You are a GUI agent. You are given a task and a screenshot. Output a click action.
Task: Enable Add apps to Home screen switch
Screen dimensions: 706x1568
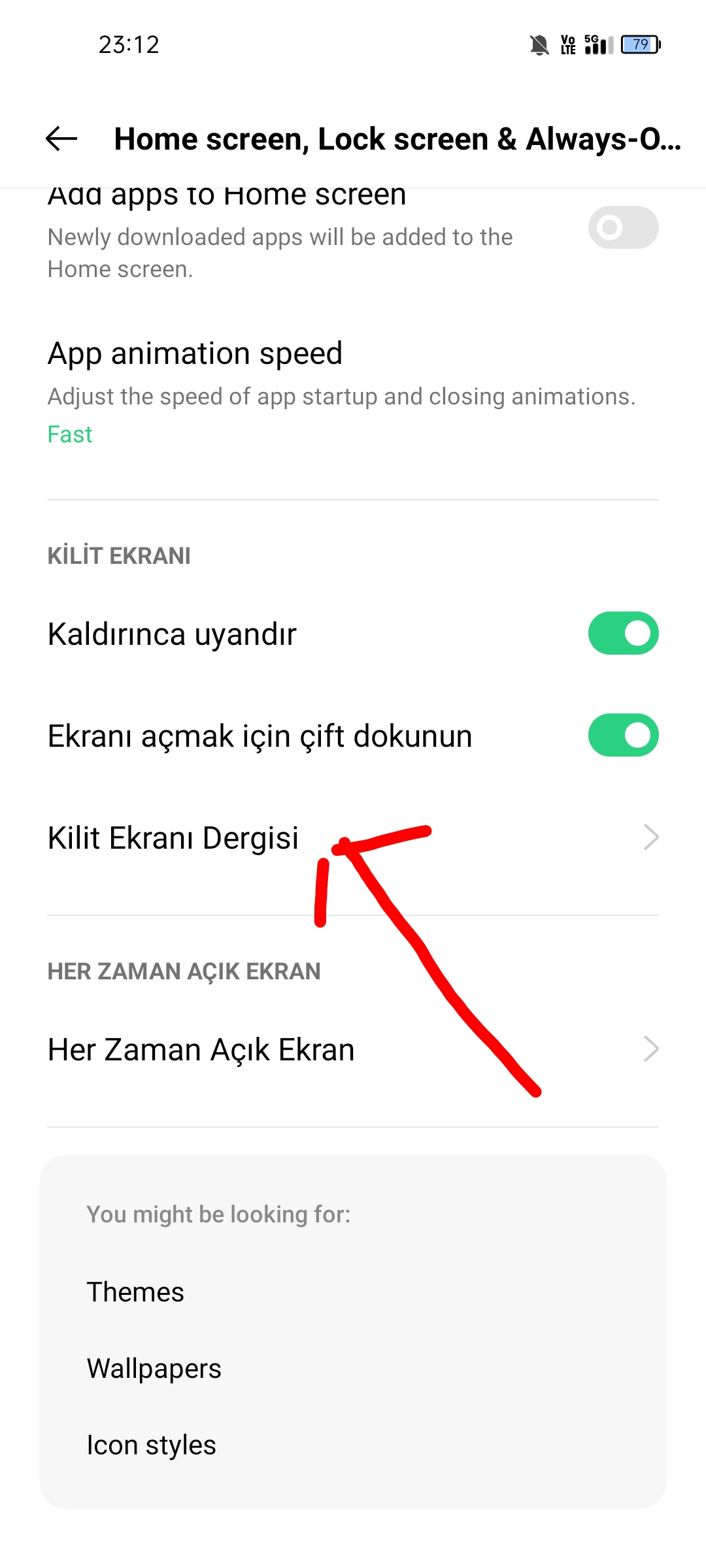tap(623, 227)
